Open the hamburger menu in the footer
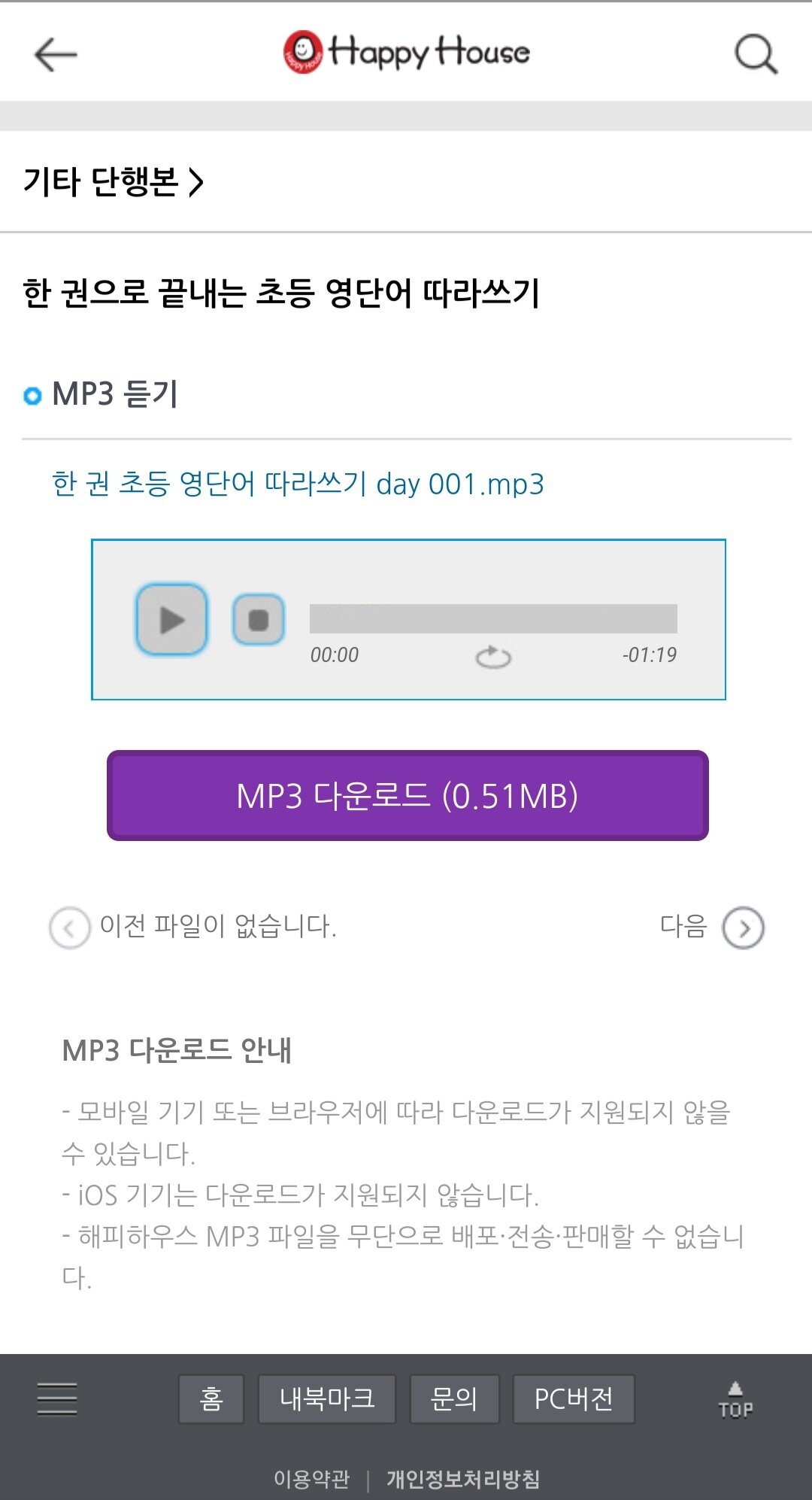This screenshot has height=1500, width=812. point(57,1399)
